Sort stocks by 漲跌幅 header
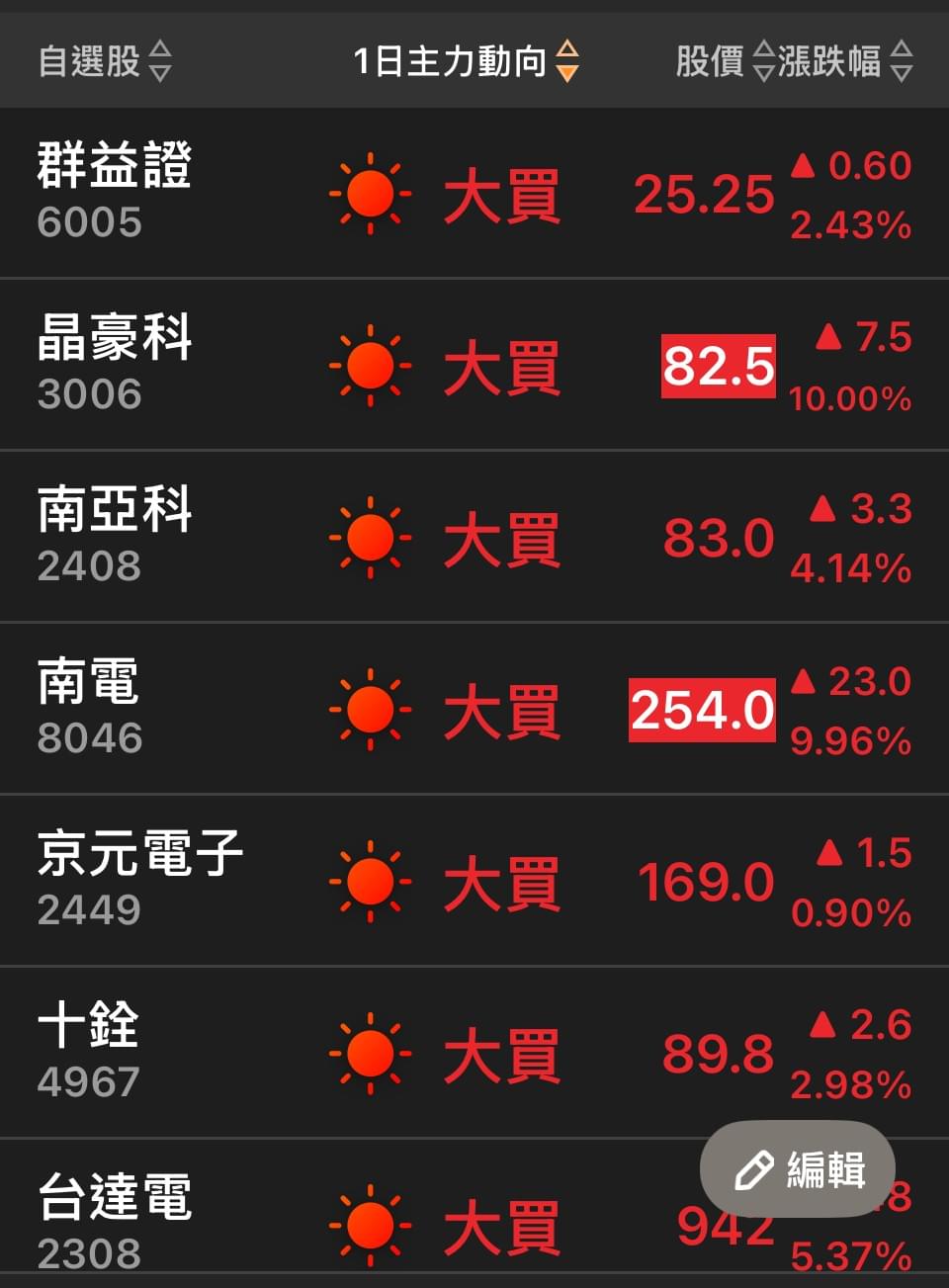 click(844, 61)
